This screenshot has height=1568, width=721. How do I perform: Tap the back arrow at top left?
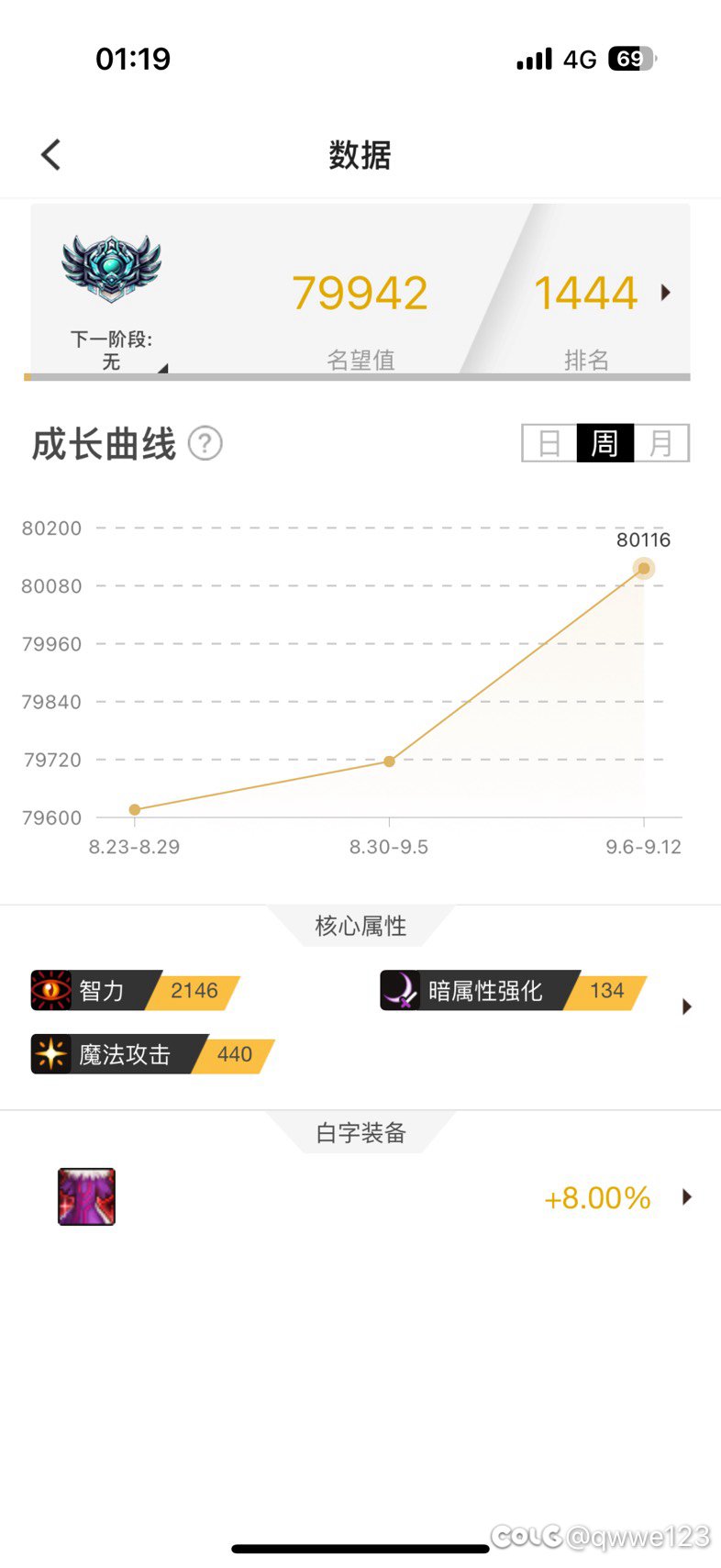click(50, 154)
